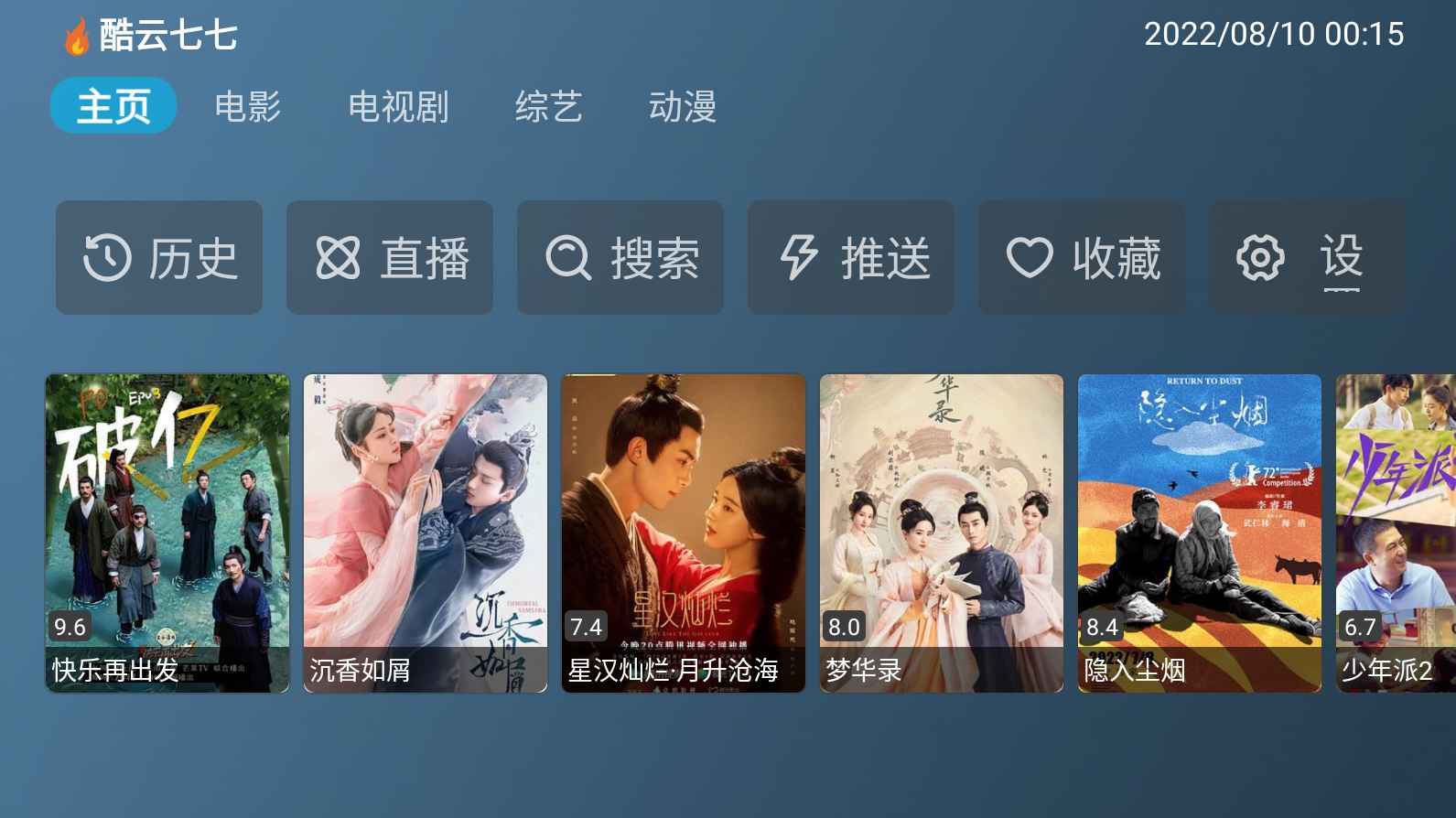Open the 少年派2 card

pyautogui.click(x=1396, y=533)
